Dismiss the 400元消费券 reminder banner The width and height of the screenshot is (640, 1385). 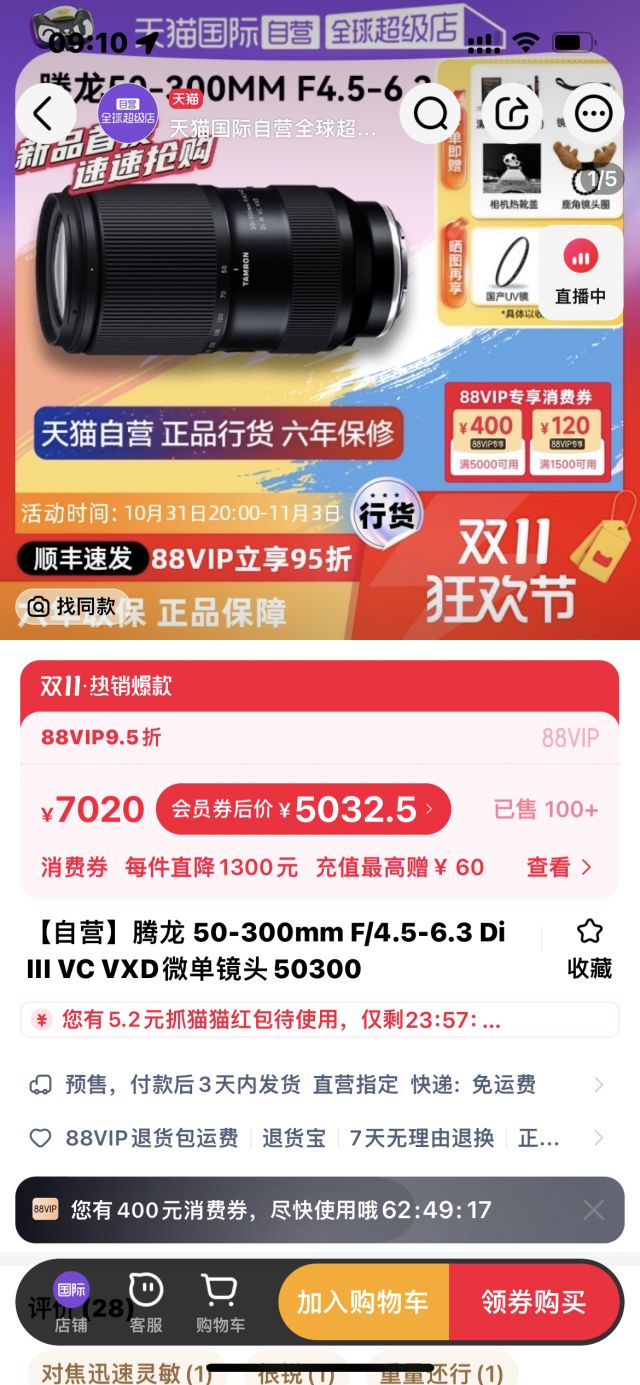pos(594,1210)
